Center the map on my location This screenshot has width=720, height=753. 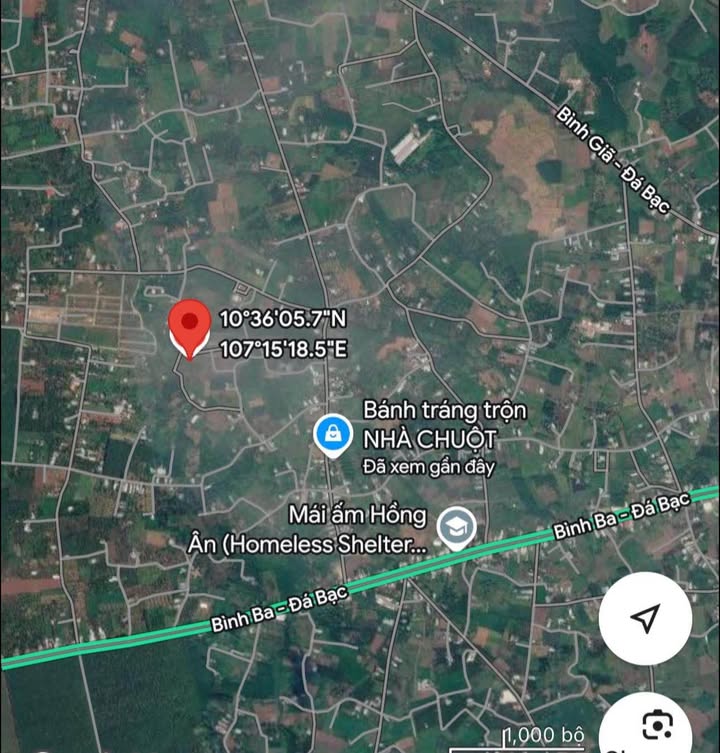click(x=646, y=618)
